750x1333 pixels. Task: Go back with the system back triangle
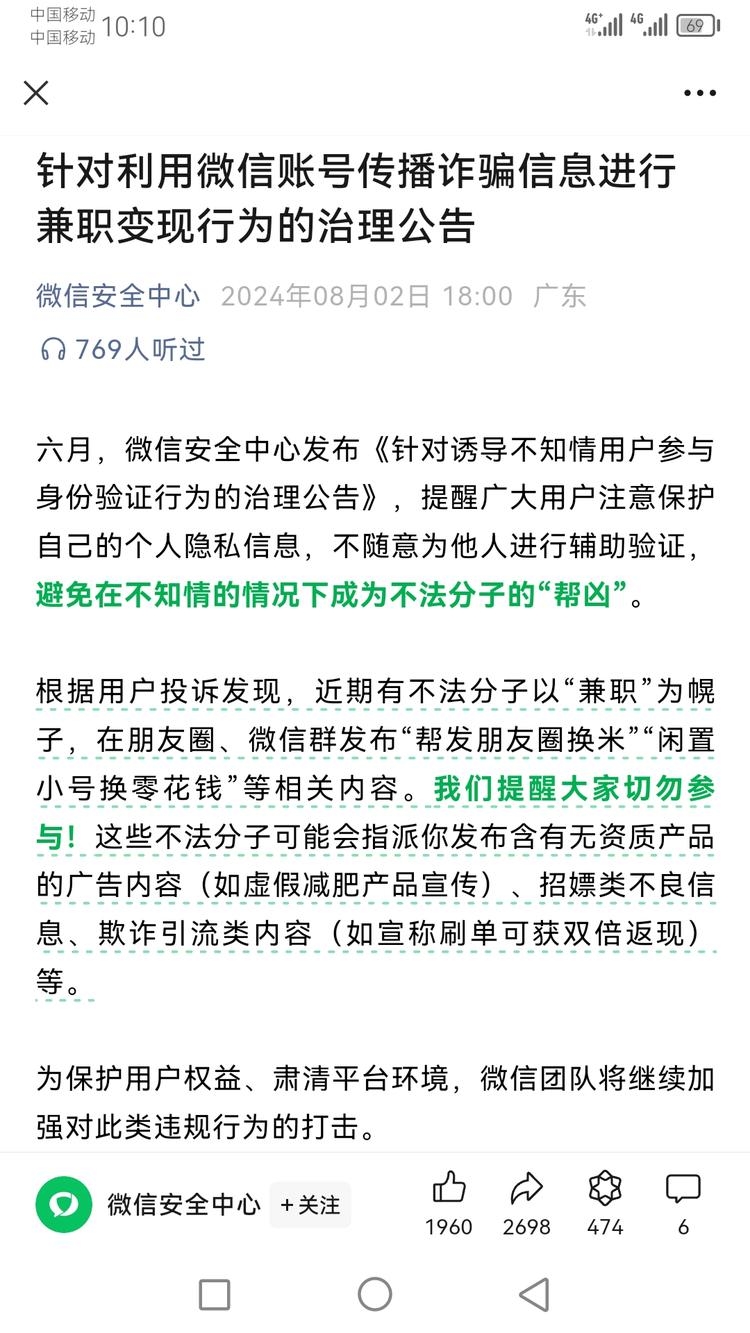(x=534, y=1294)
